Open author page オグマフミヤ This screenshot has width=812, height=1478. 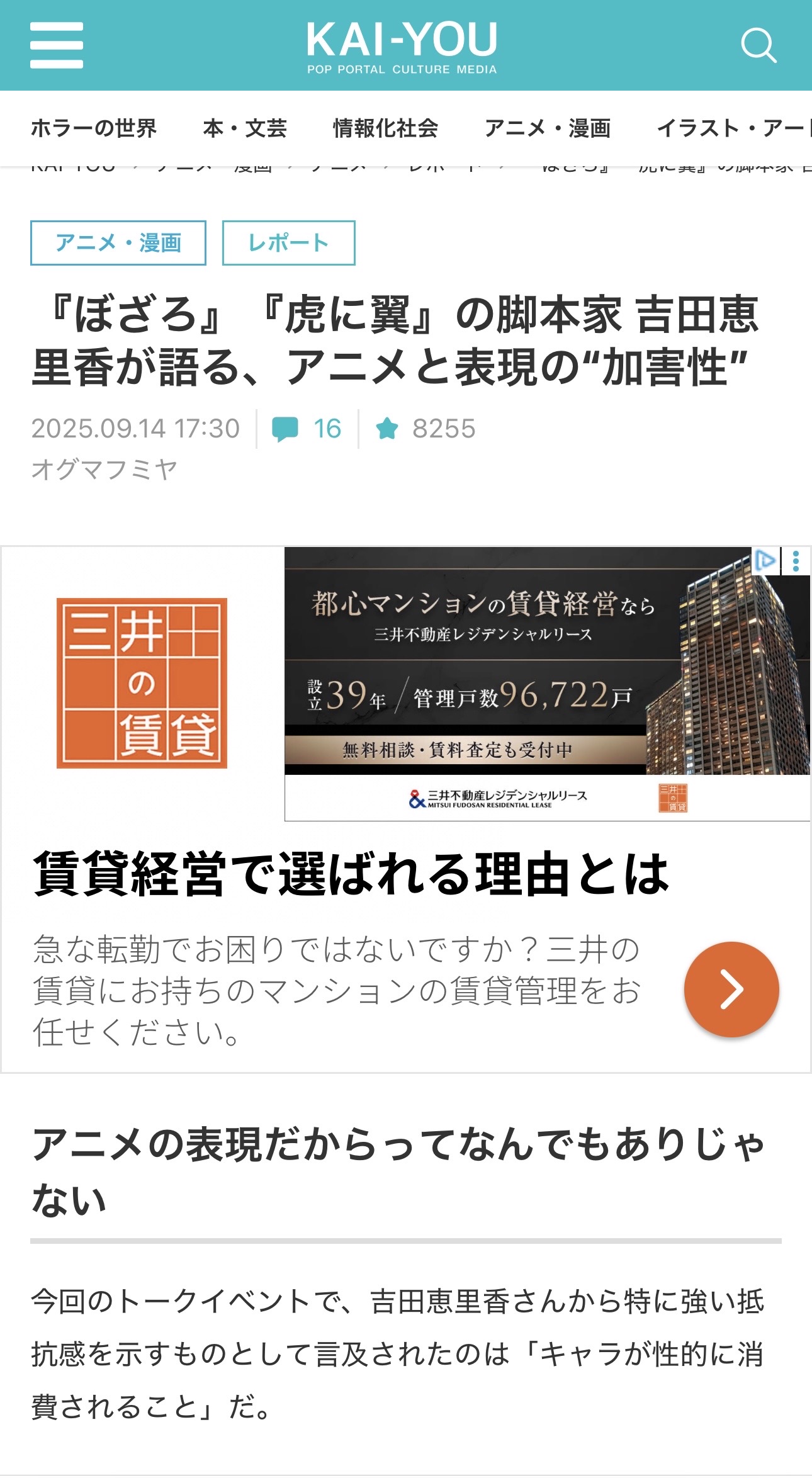point(104,469)
